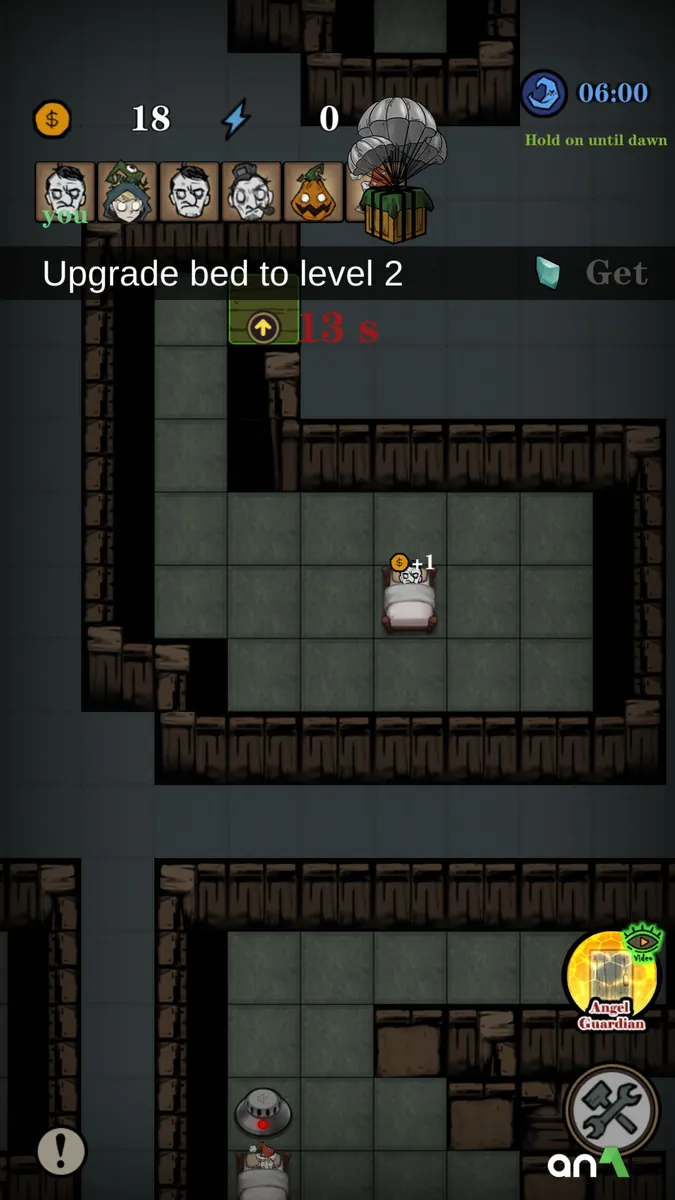Tap the exclamation mark alert icon
This screenshot has height=1200, width=675.
click(61, 1151)
